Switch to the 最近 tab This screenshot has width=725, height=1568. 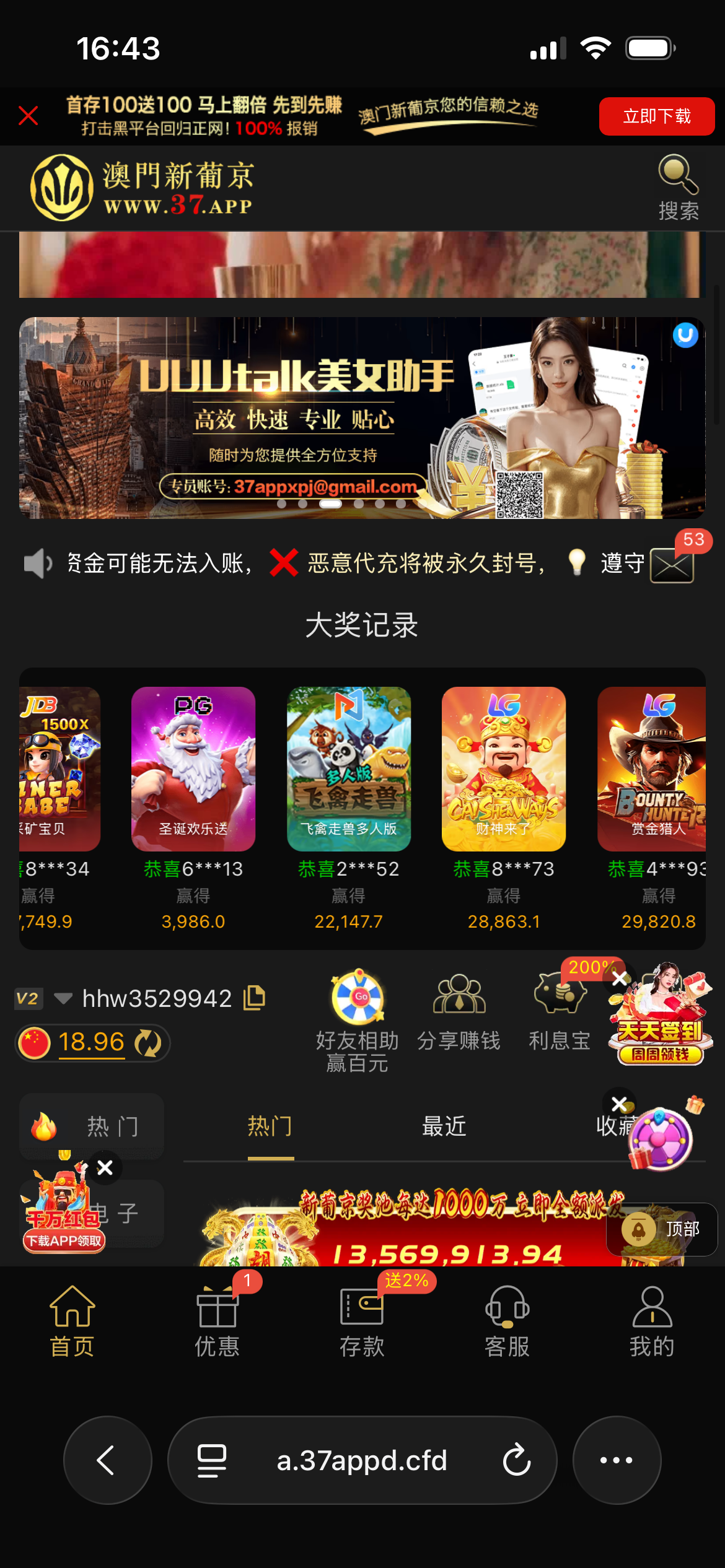point(444,1126)
